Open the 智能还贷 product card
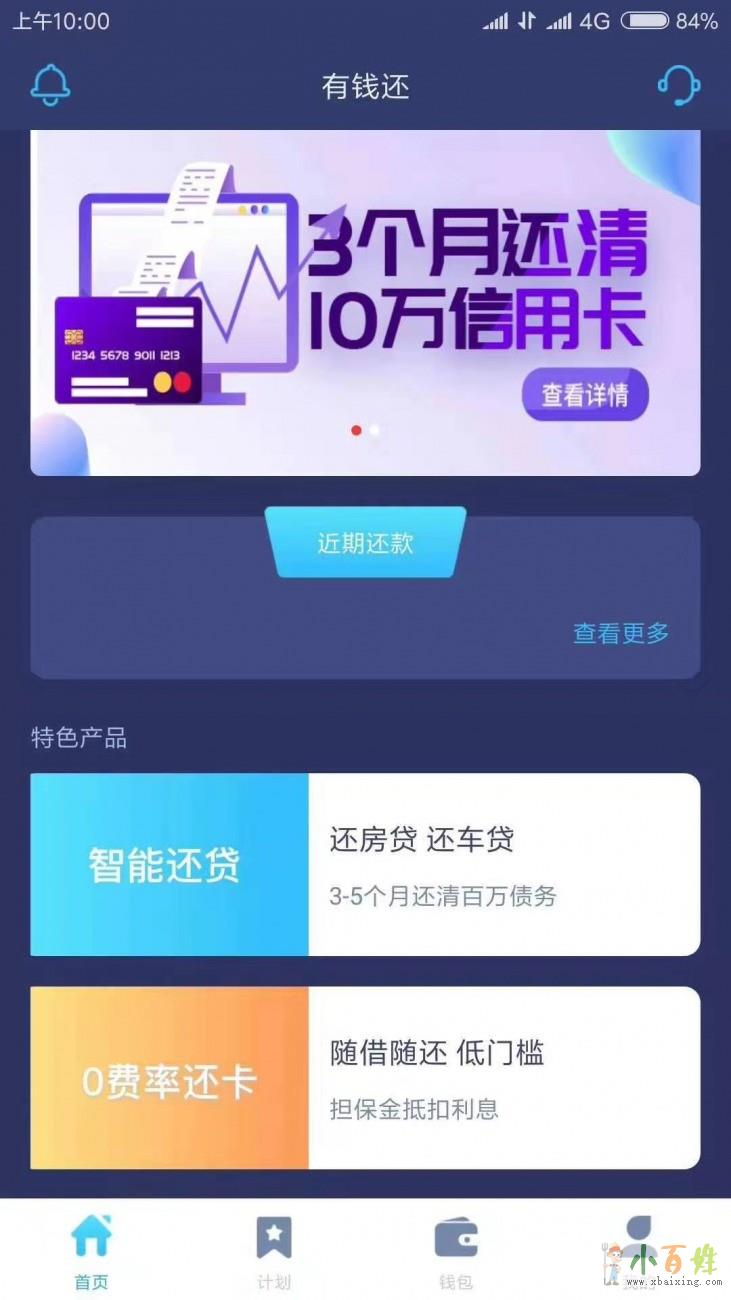This screenshot has height=1300, width=731. [x=365, y=864]
